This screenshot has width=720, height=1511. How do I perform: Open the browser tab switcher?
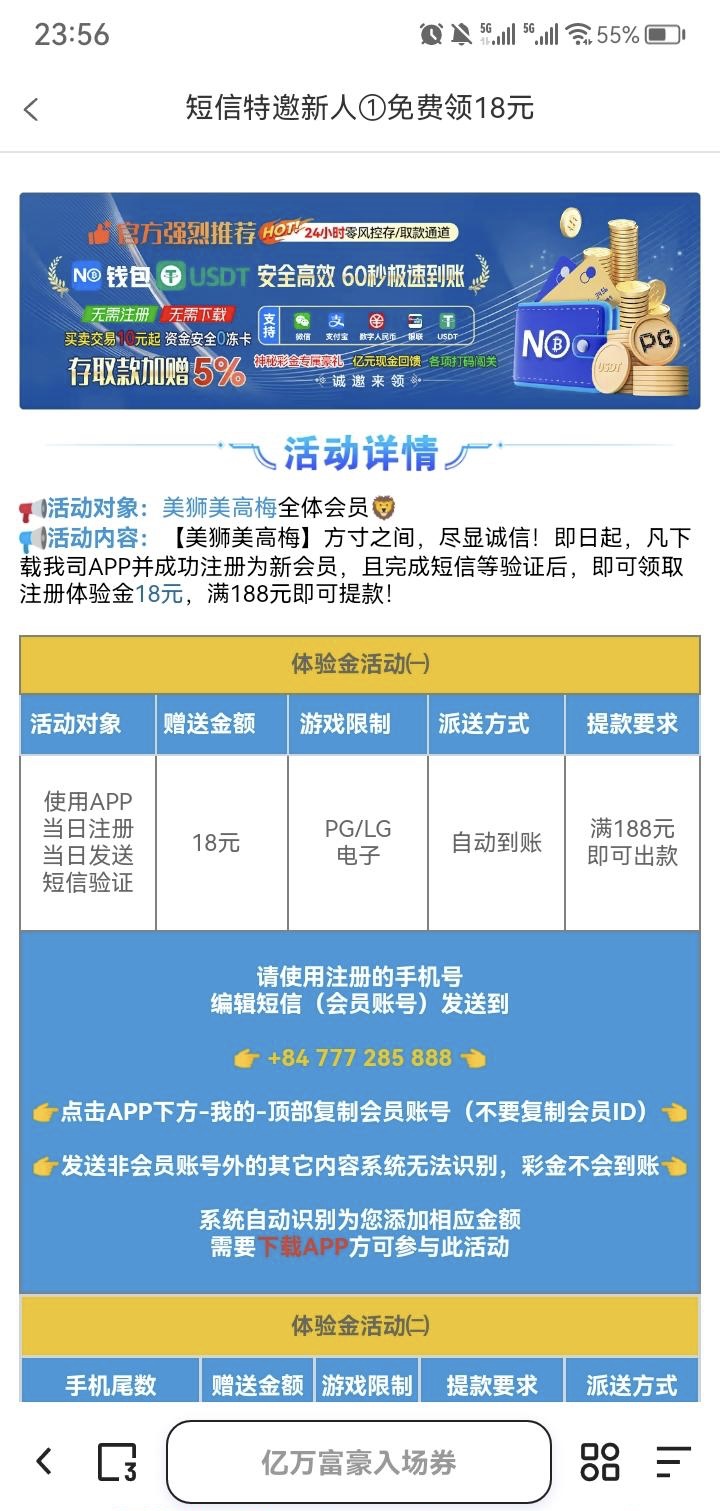(117, 1462)
